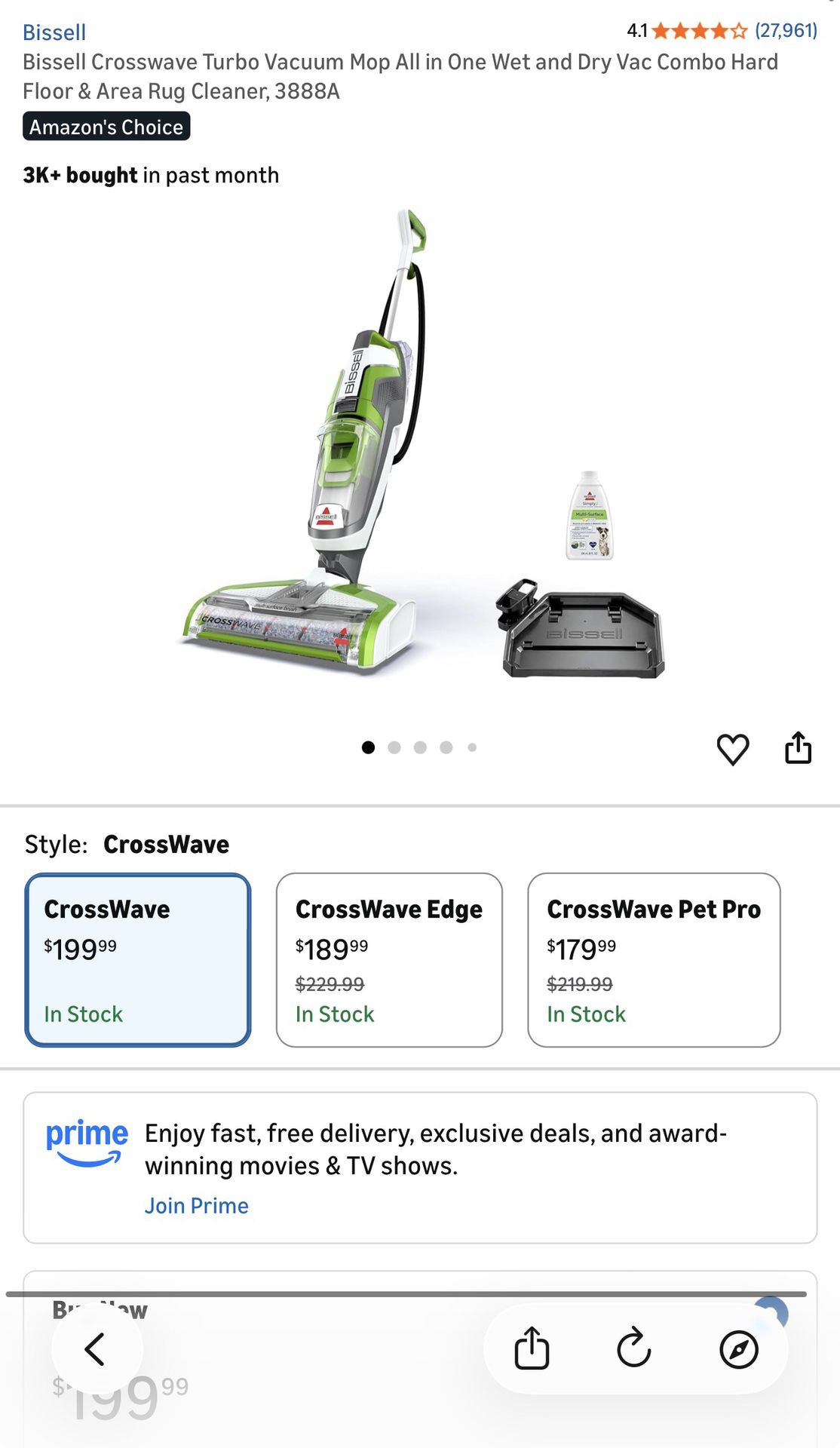Share product using icon beside the heart
Viewport: 840px width, 1448px height.
coord(798,748)
